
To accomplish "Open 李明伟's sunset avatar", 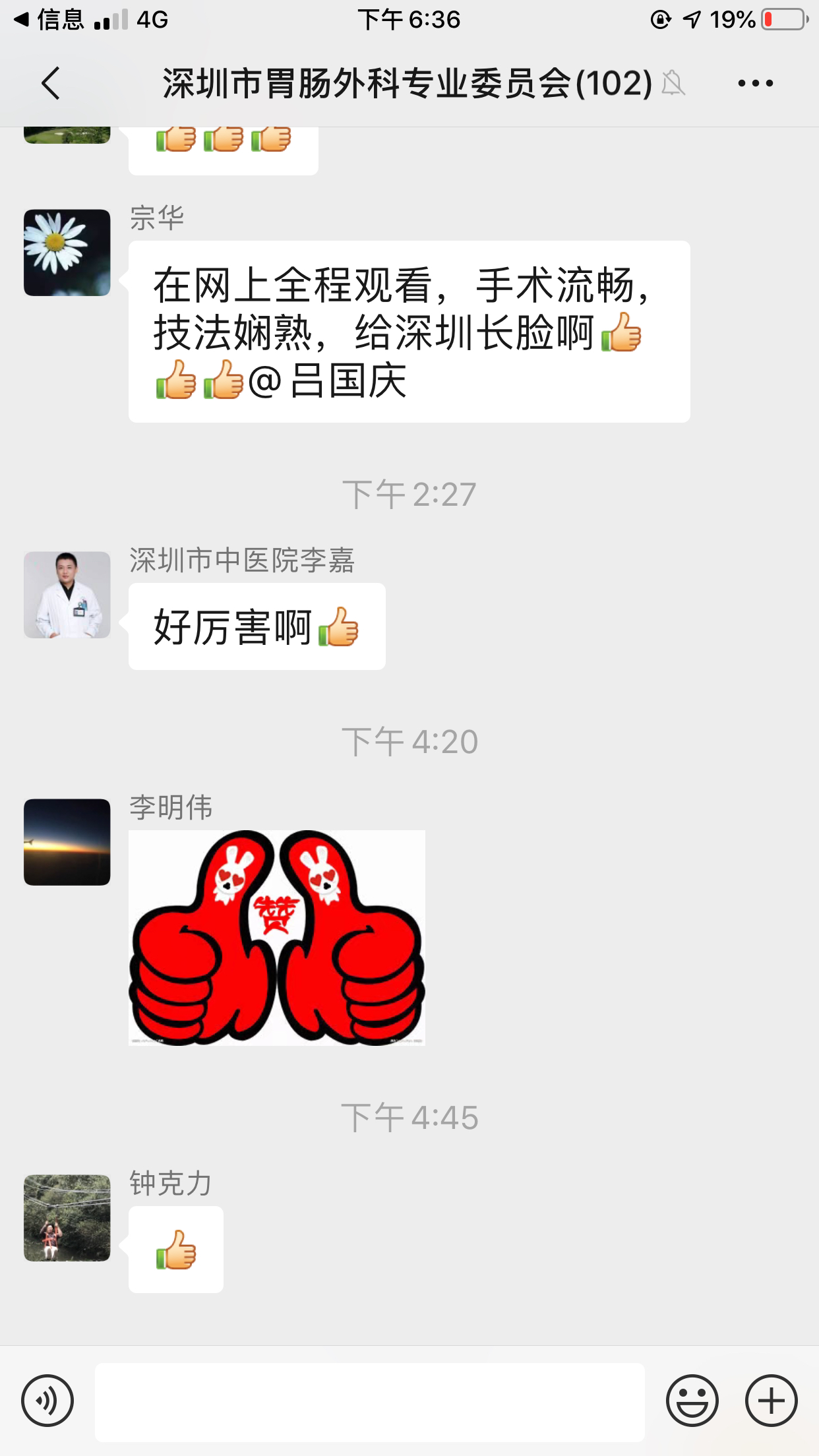I will [x=67, y=842].
